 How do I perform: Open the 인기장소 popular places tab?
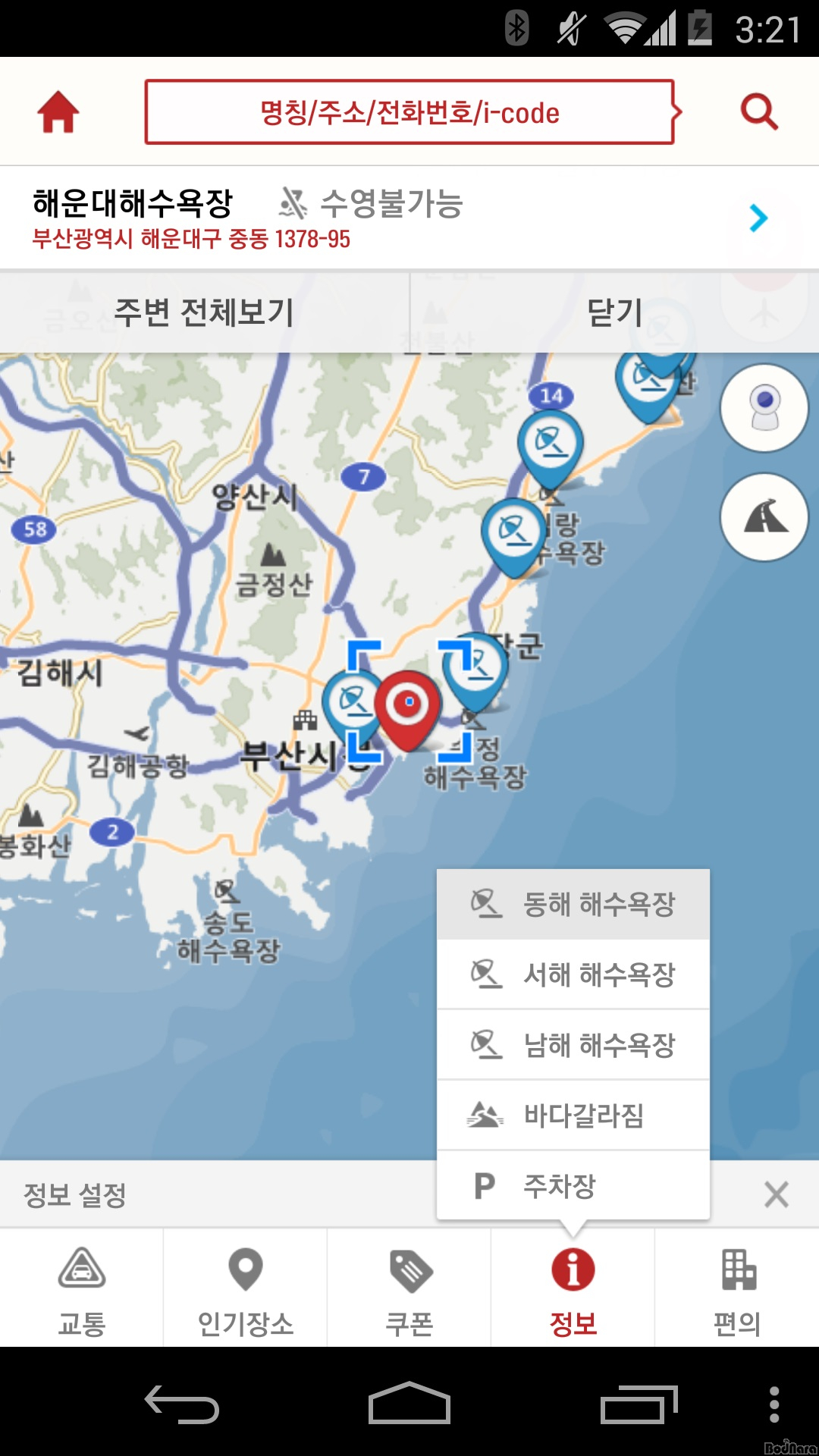[246, 1289]
